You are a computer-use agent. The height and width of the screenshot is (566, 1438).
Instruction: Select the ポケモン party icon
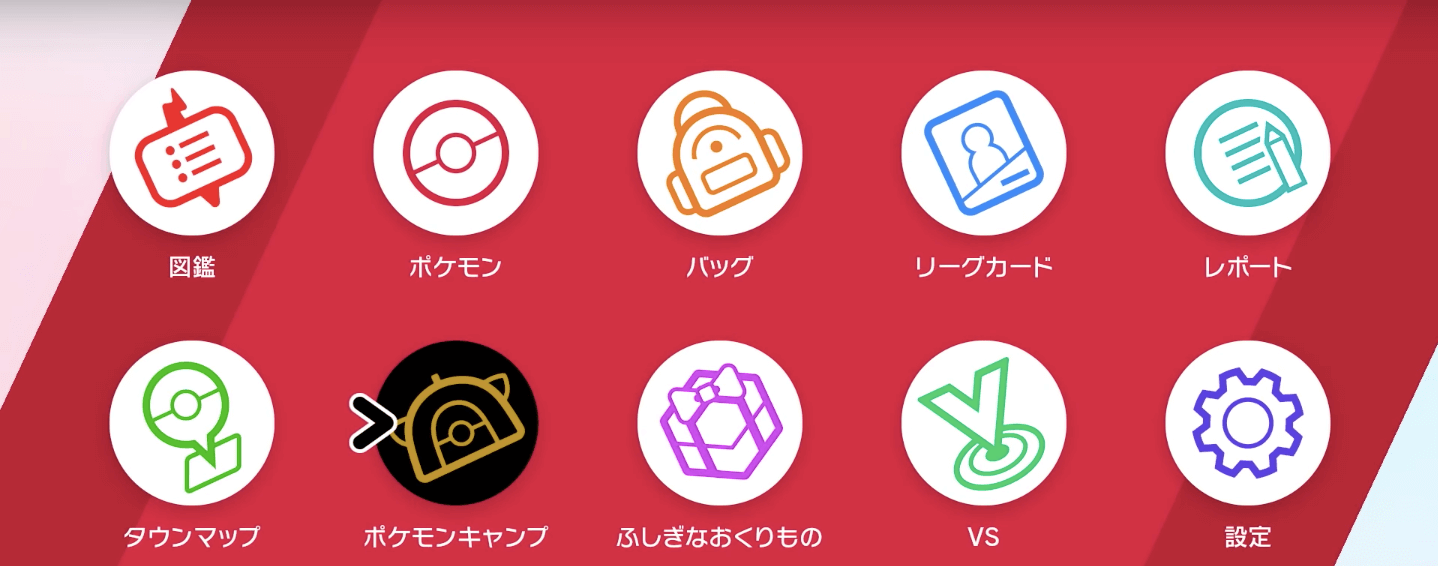pyautogui.click(x=456, y=153)
